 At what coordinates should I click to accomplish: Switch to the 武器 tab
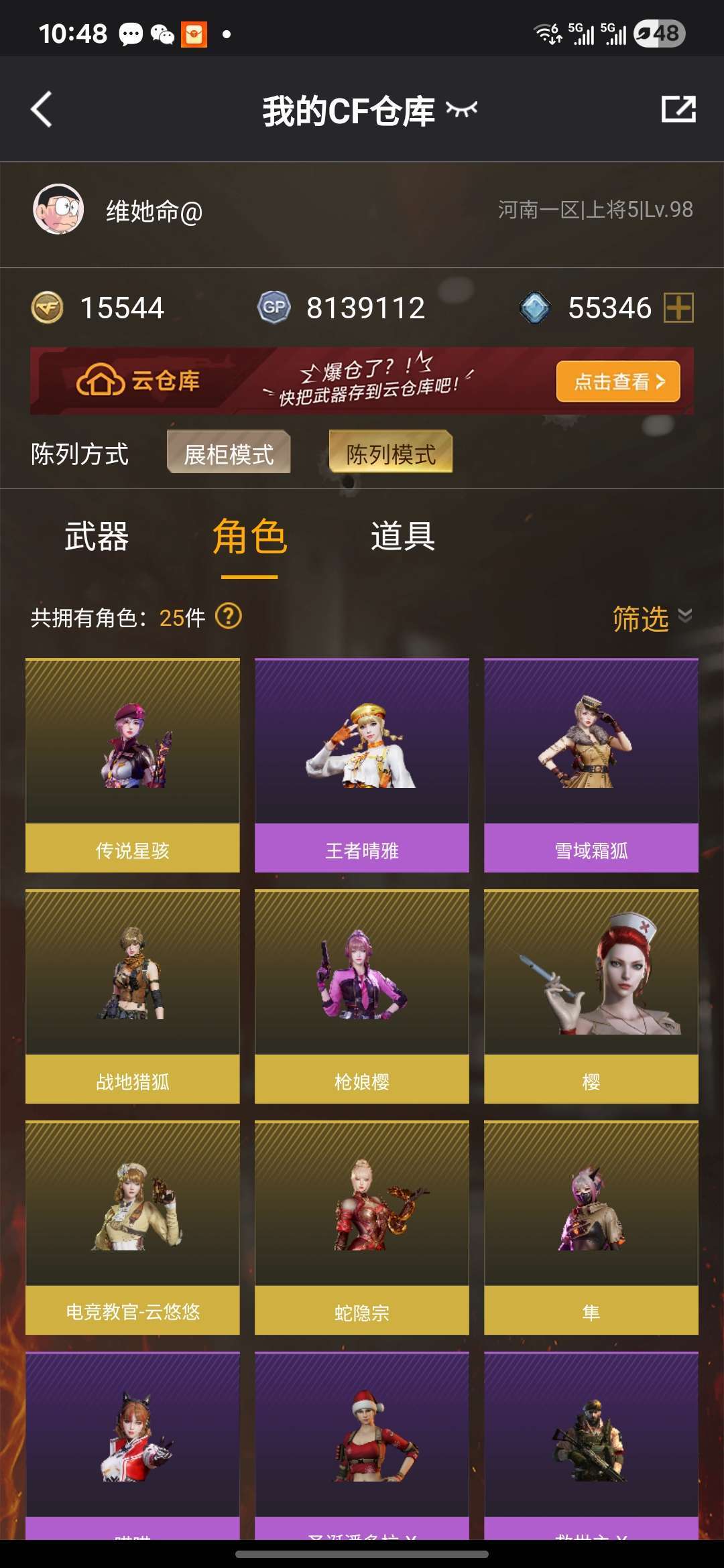pyautogui.click(x=97, y=537)
